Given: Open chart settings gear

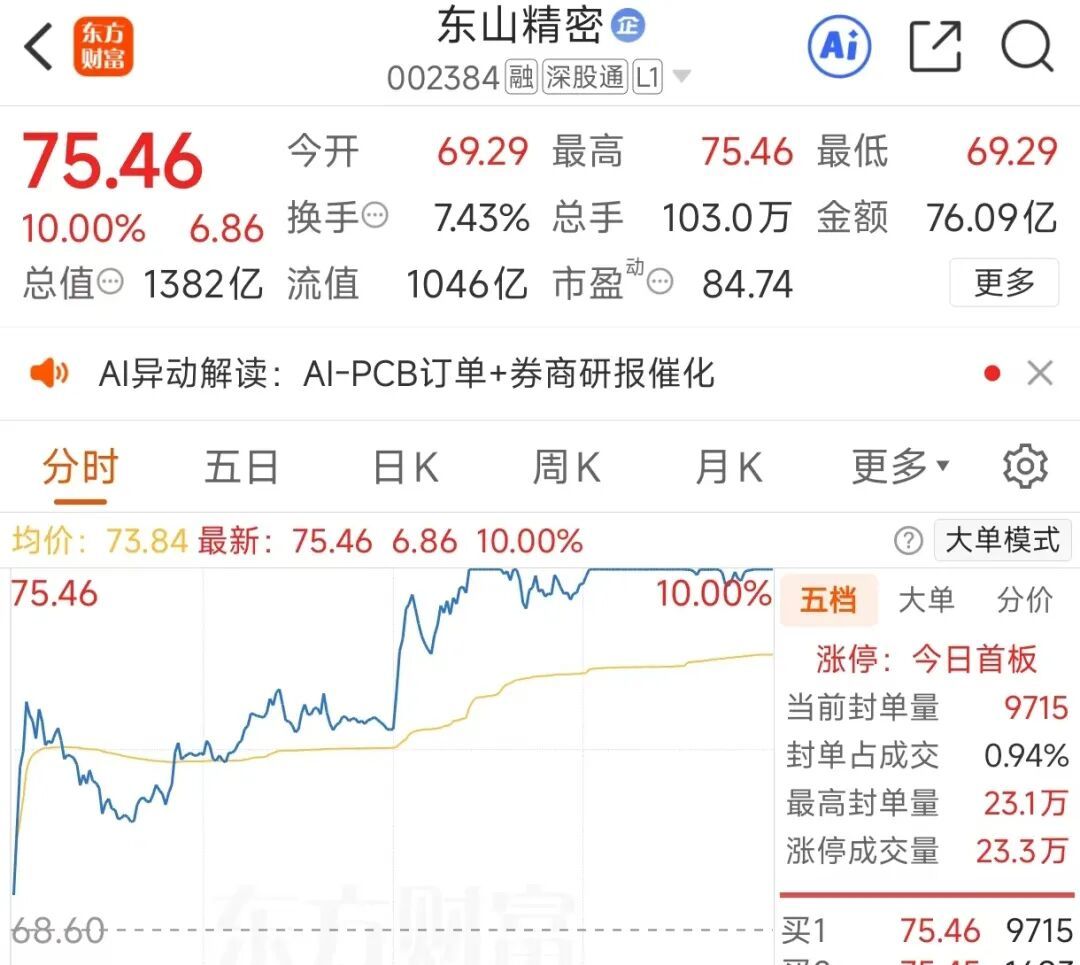Looking at the screenshot, I should click(x=1025, y=467).
